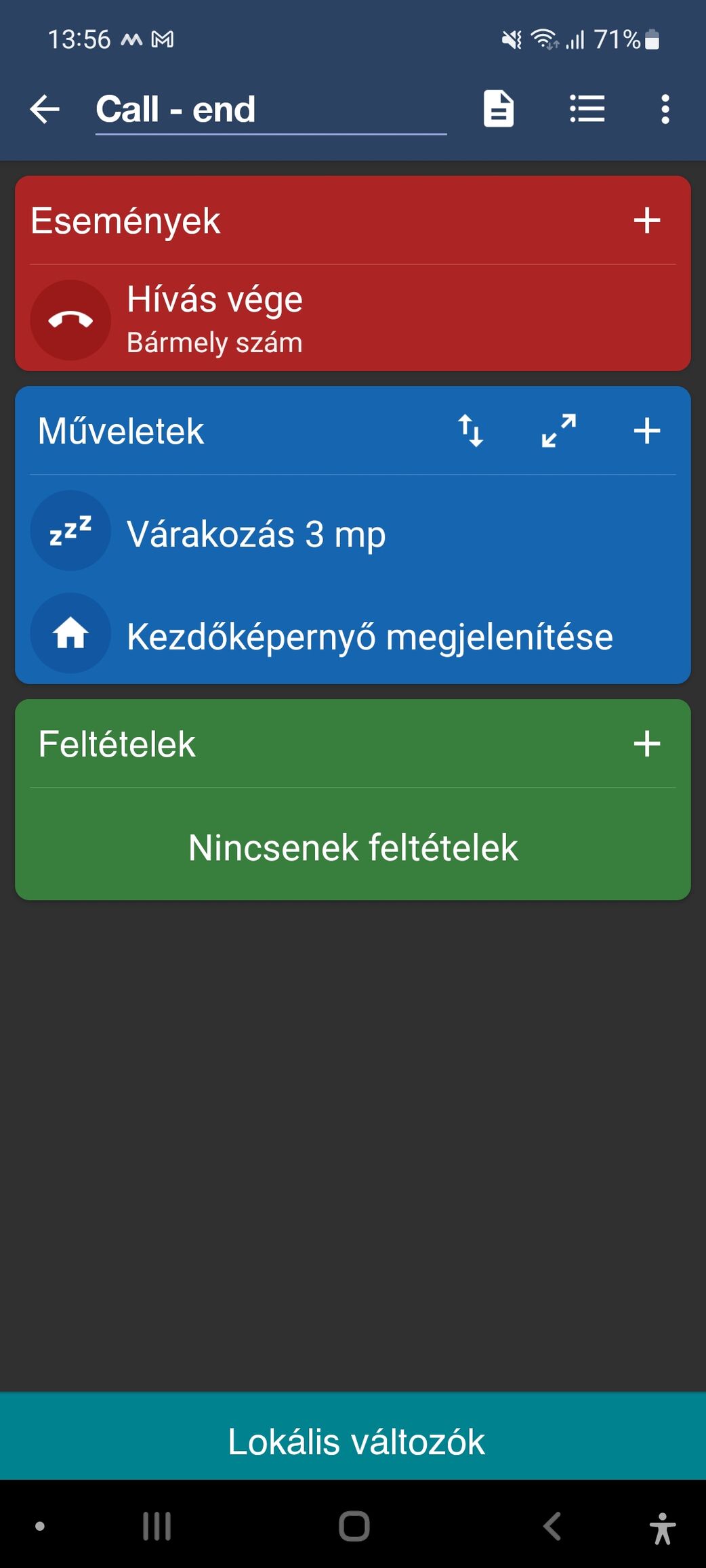The width and height of the screenshot is (706, 1568).
Task: Open the three-dot overflow menu
Action: [665, 109]
